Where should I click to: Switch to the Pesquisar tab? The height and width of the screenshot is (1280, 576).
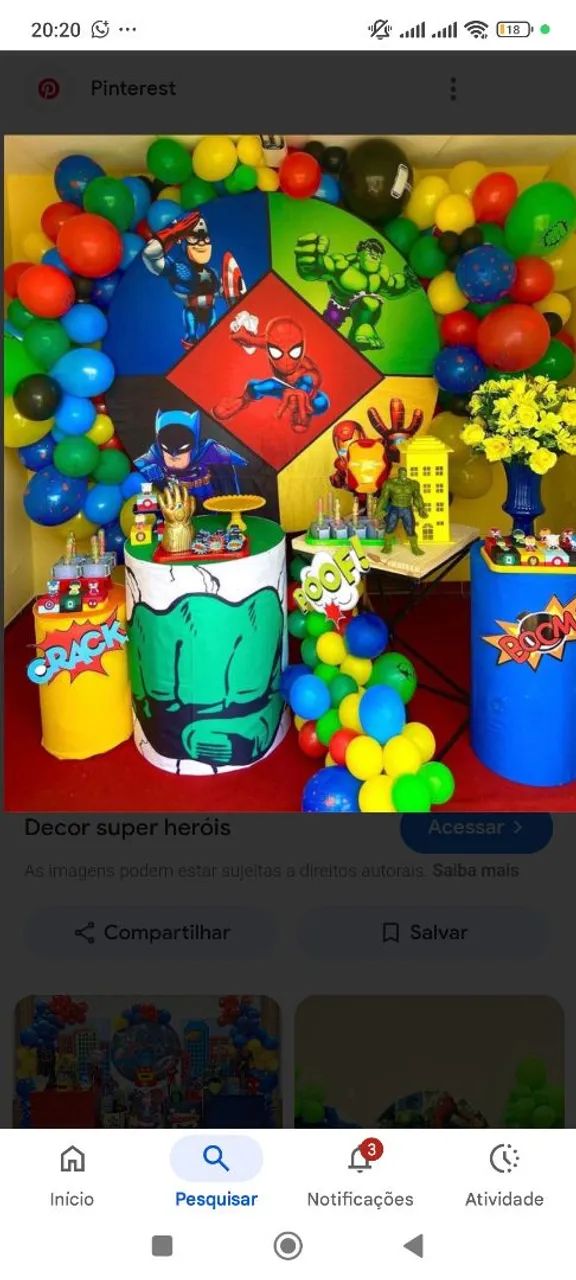tap(216, 1175)
